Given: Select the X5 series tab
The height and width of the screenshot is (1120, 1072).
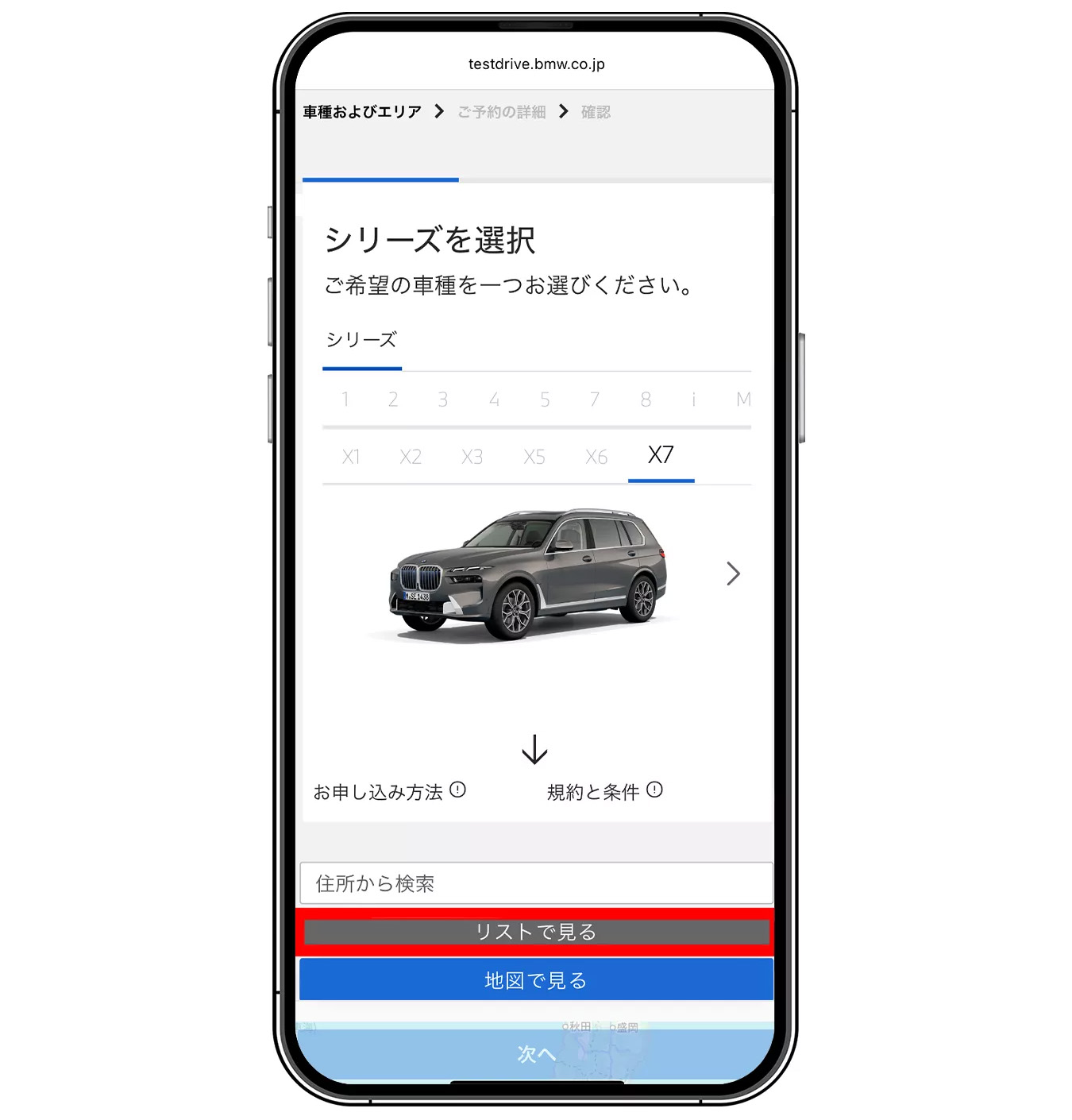Looking at the screenshot, I should [x=534, y=457].
